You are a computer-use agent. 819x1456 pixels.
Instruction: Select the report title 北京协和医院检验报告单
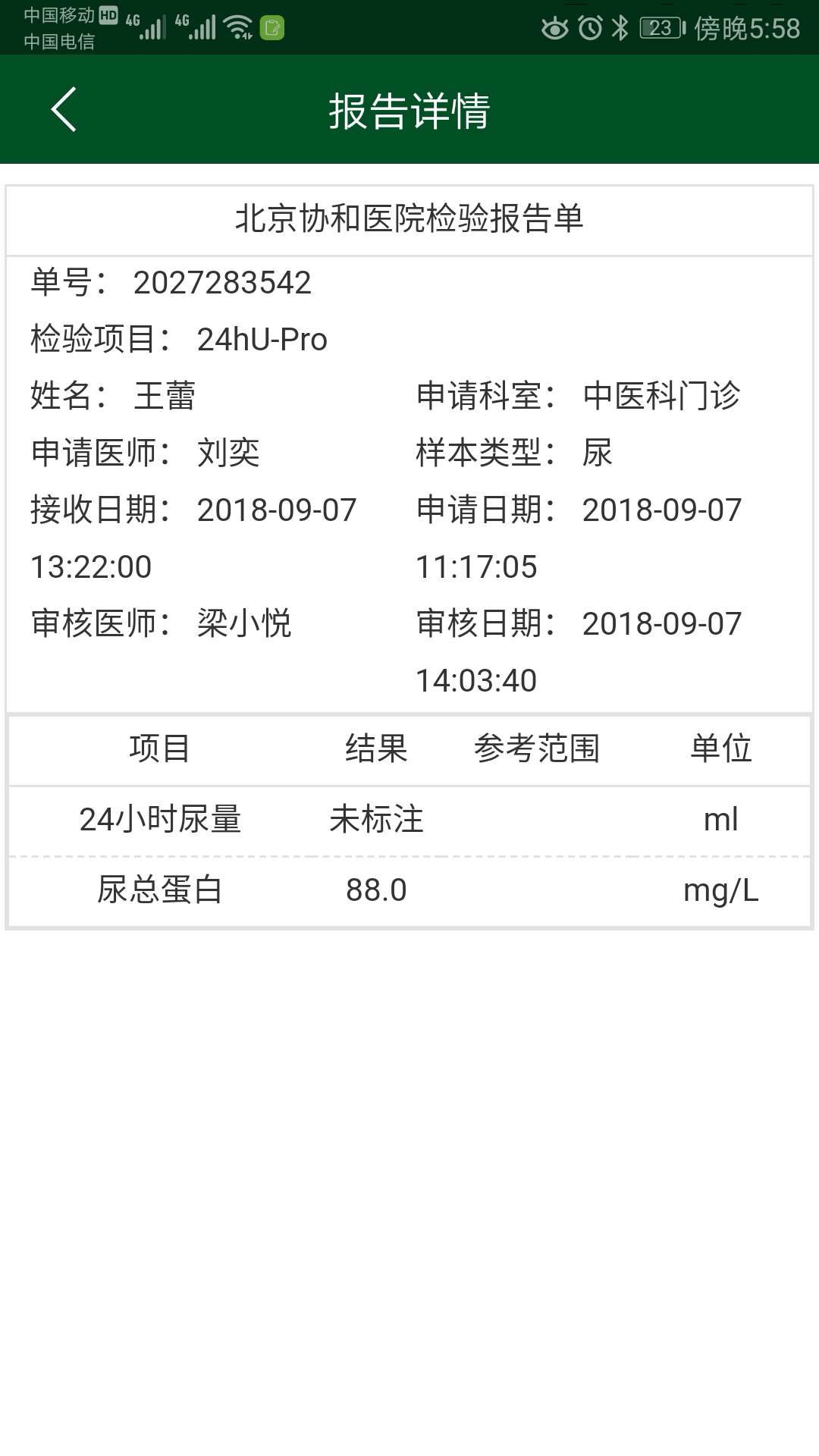pos(409,220)
